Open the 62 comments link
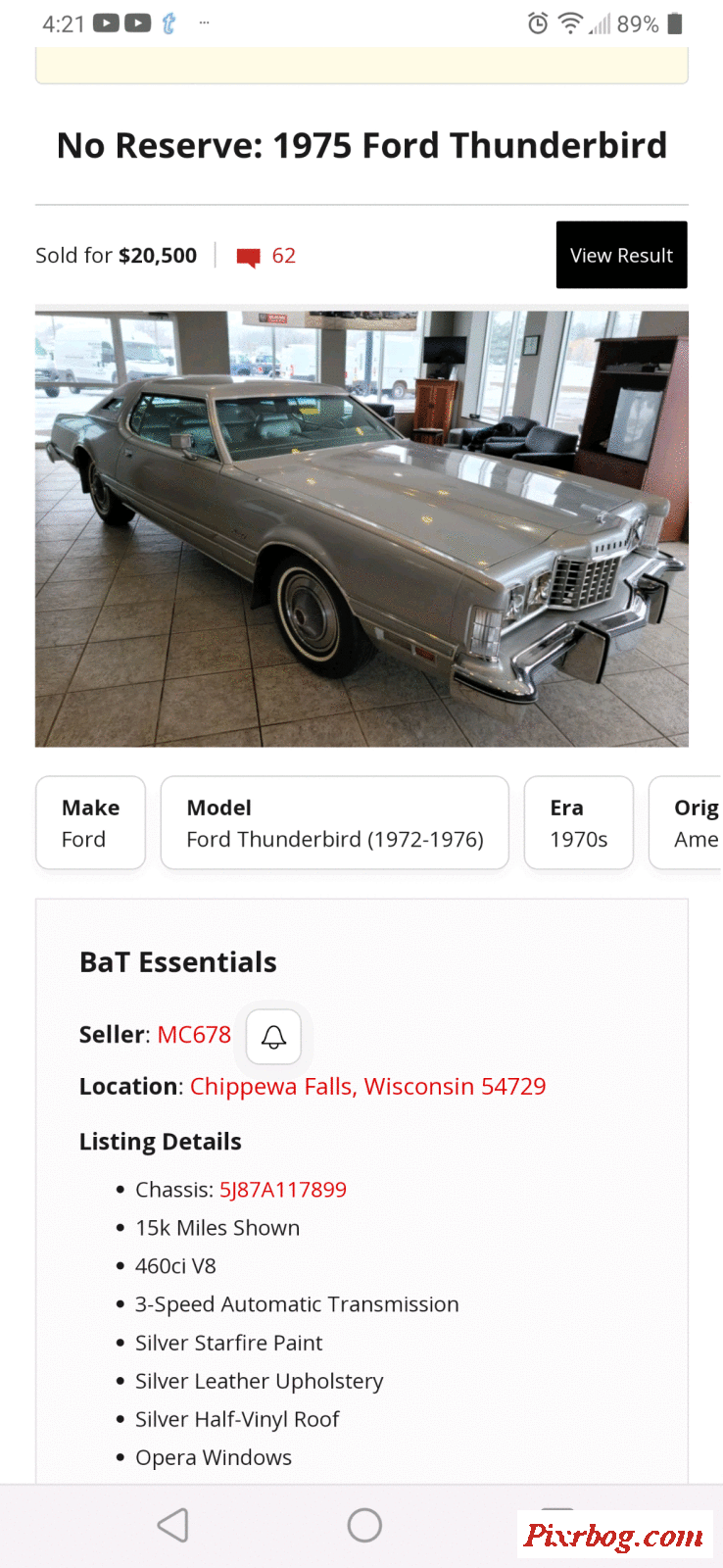723x1568 pixels. [x=267, y=256]
